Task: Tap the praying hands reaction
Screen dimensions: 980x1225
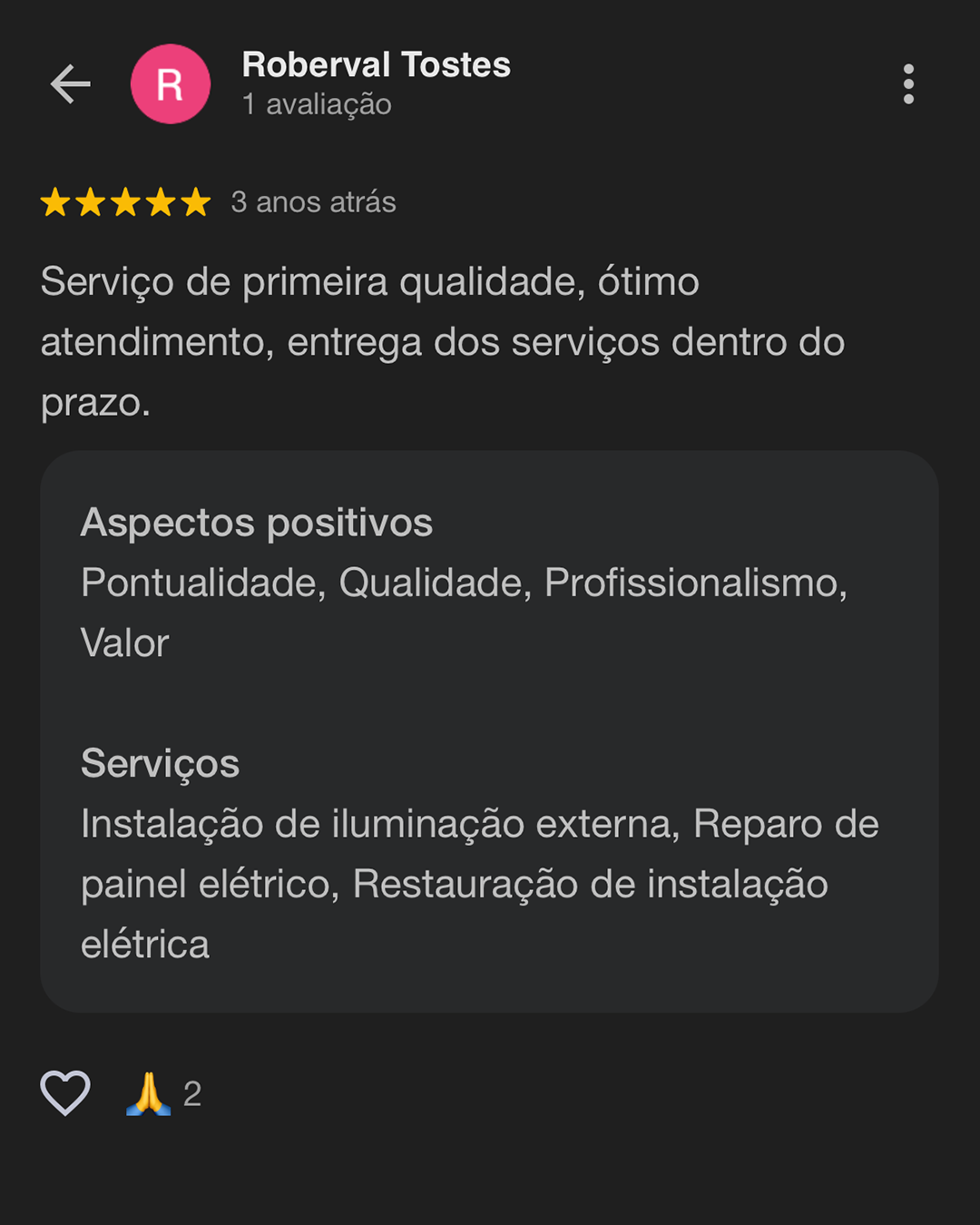Action: pyautogui.click(x=149, y=1093)
